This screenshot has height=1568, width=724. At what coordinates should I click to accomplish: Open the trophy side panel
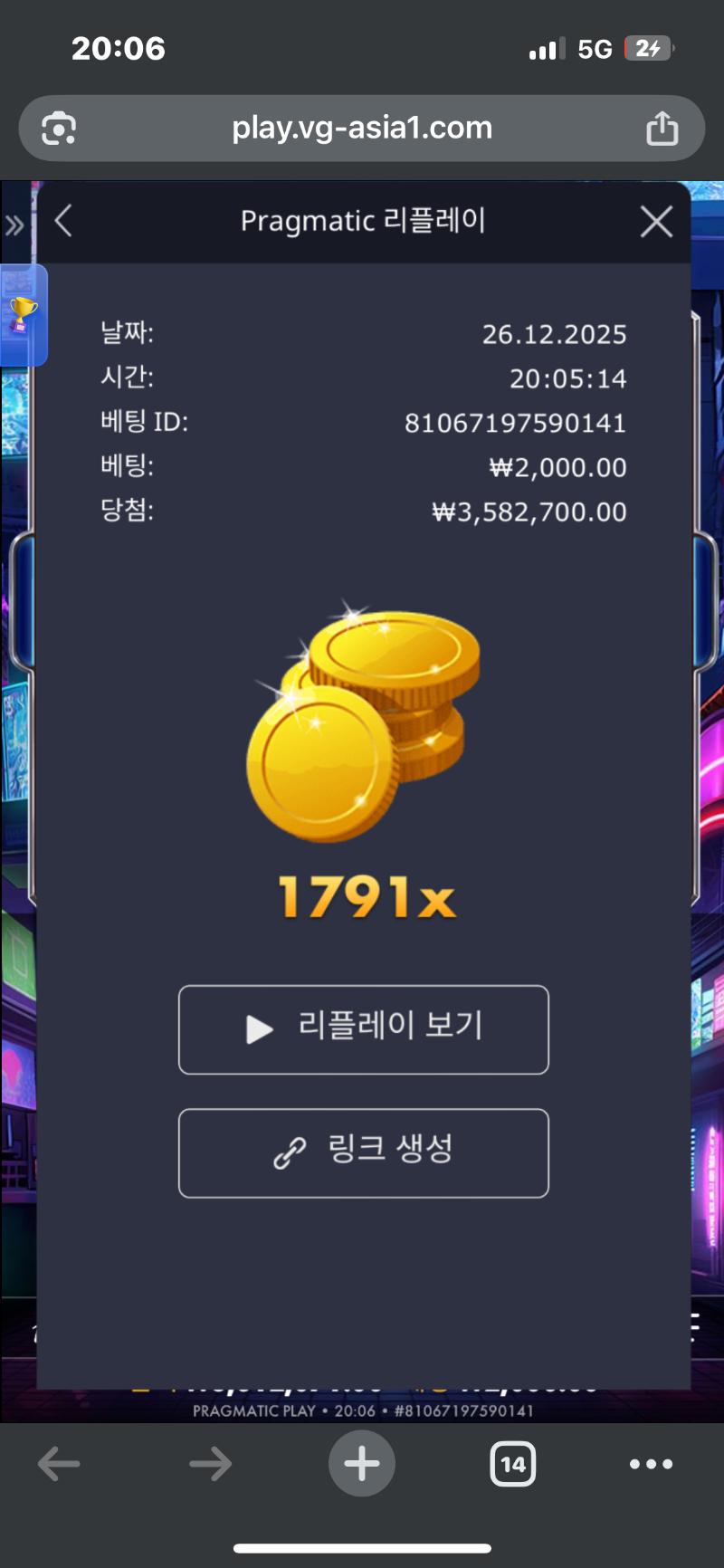(23, 315)
